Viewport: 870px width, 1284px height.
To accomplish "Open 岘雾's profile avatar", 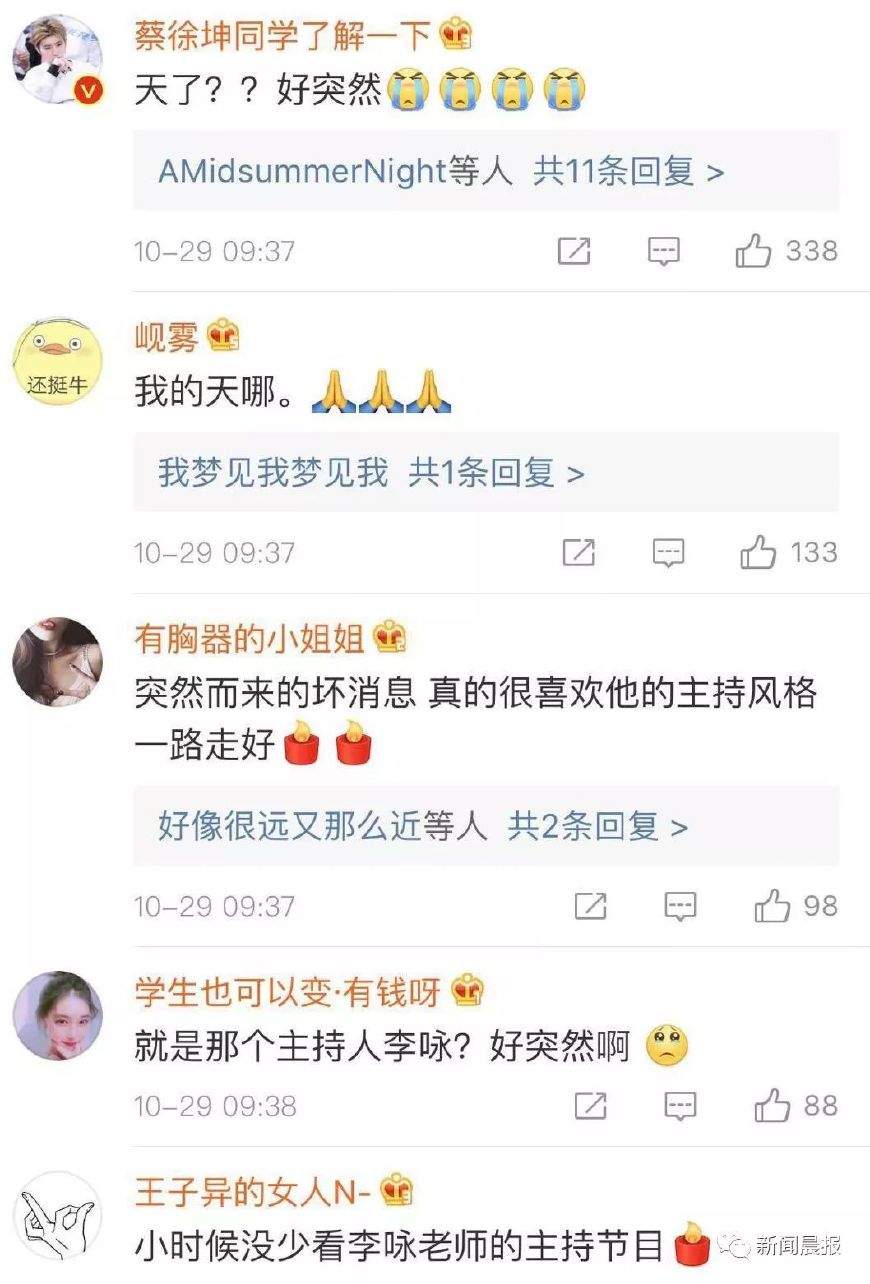I will [57, 363].
